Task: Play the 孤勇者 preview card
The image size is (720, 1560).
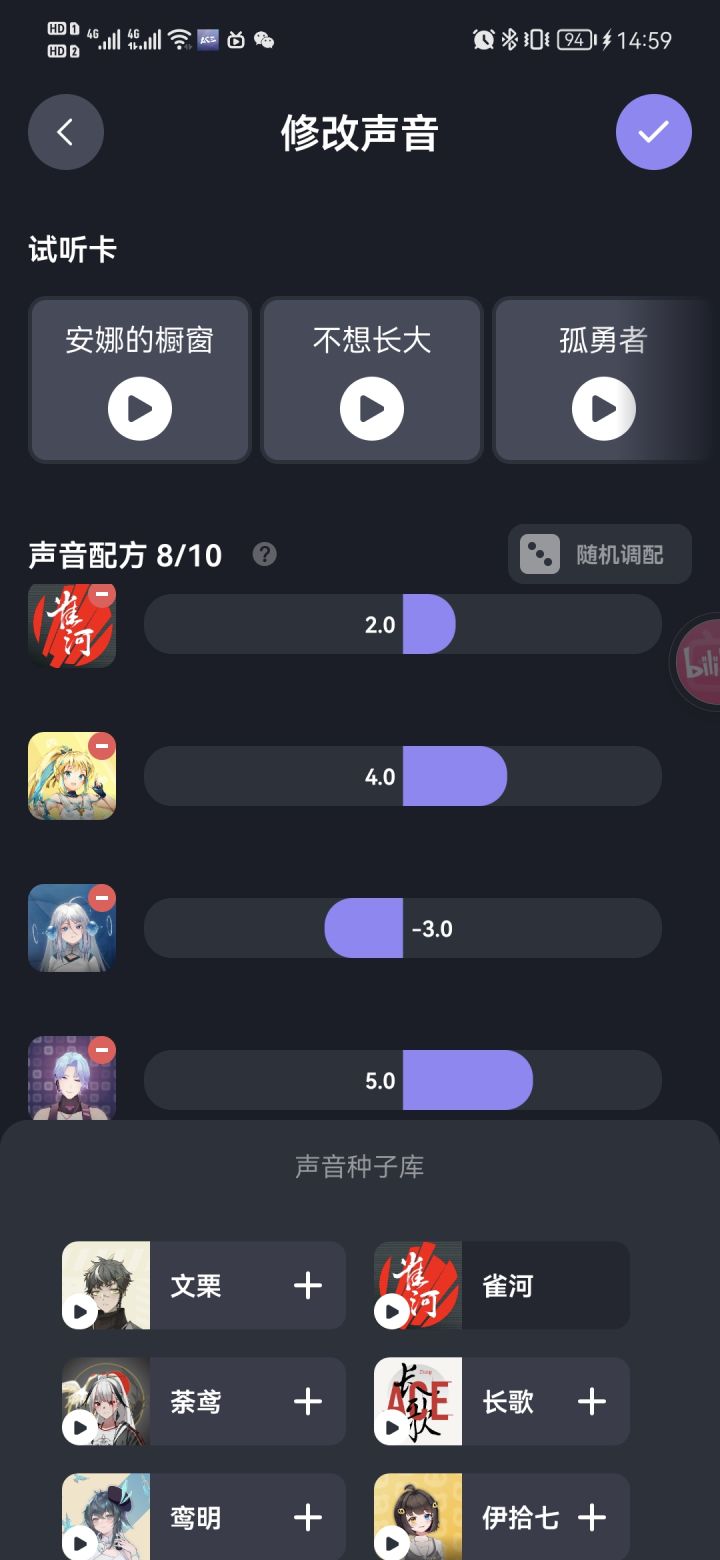Action: coord(603,408)
